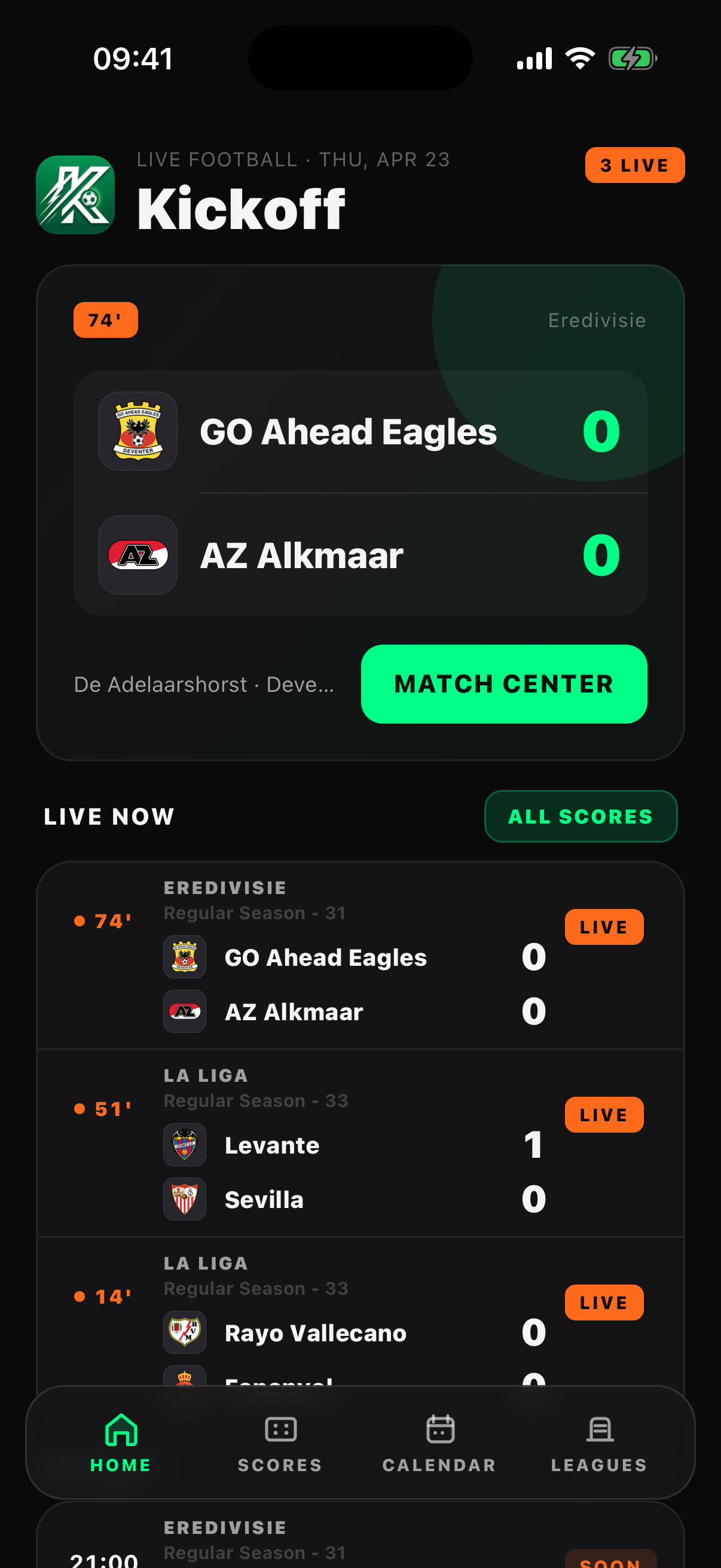Tap the 74' match time badge
The height and width of the screenshot is (1568, 721).
pos(105,319)
